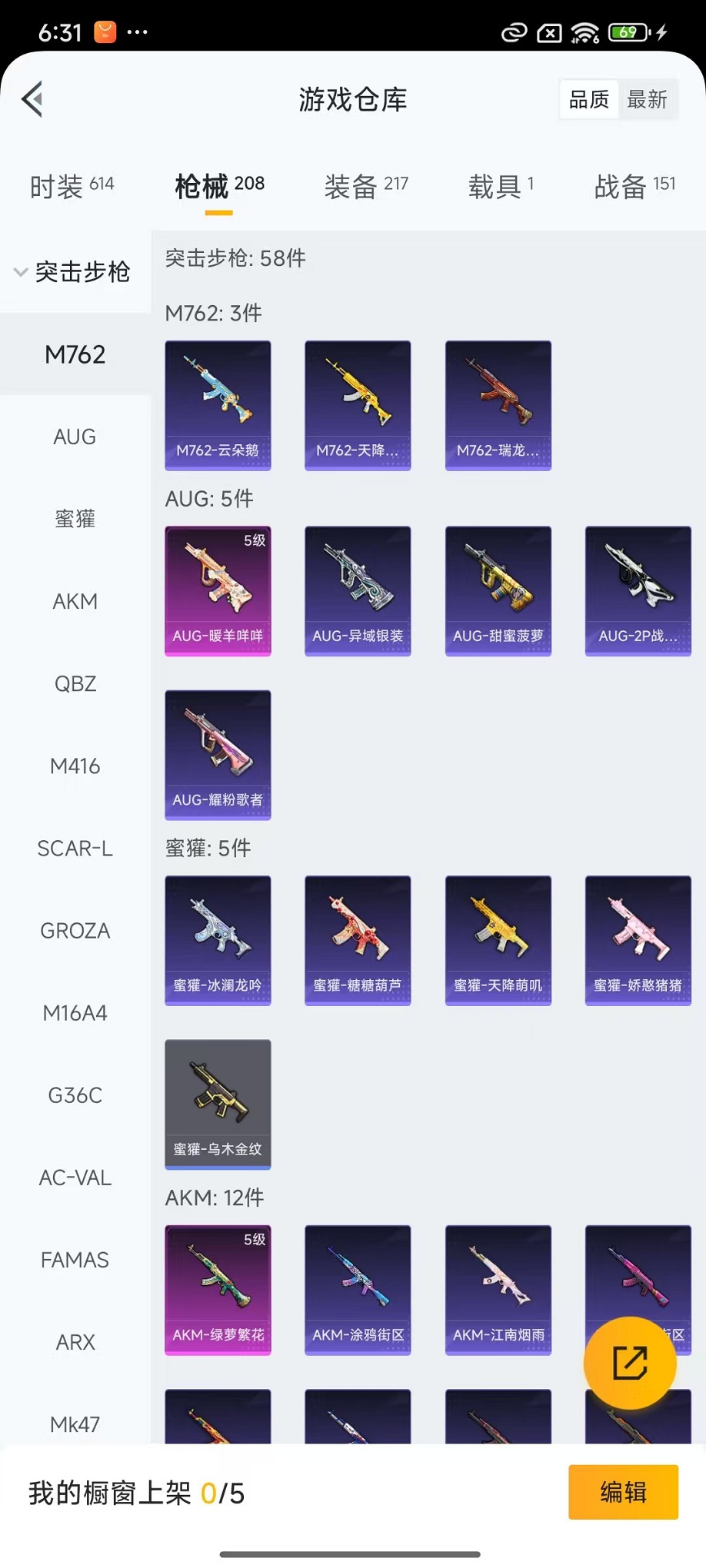Select AKM in the side list
Viewport: 706px width, 1568px height.
point(75,601)
